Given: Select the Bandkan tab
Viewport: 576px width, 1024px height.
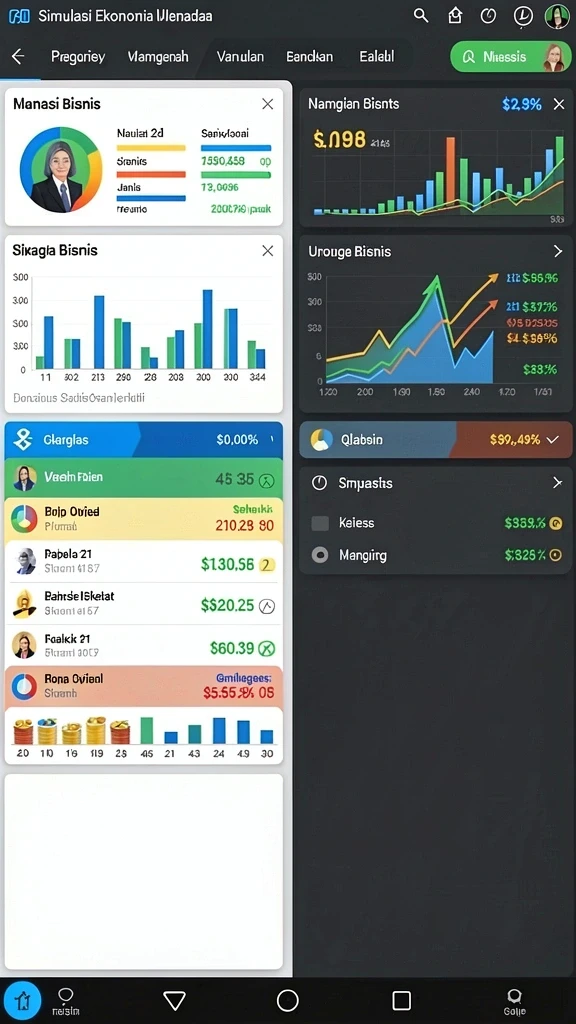Looking at the screenshot, I should [310, 57].
